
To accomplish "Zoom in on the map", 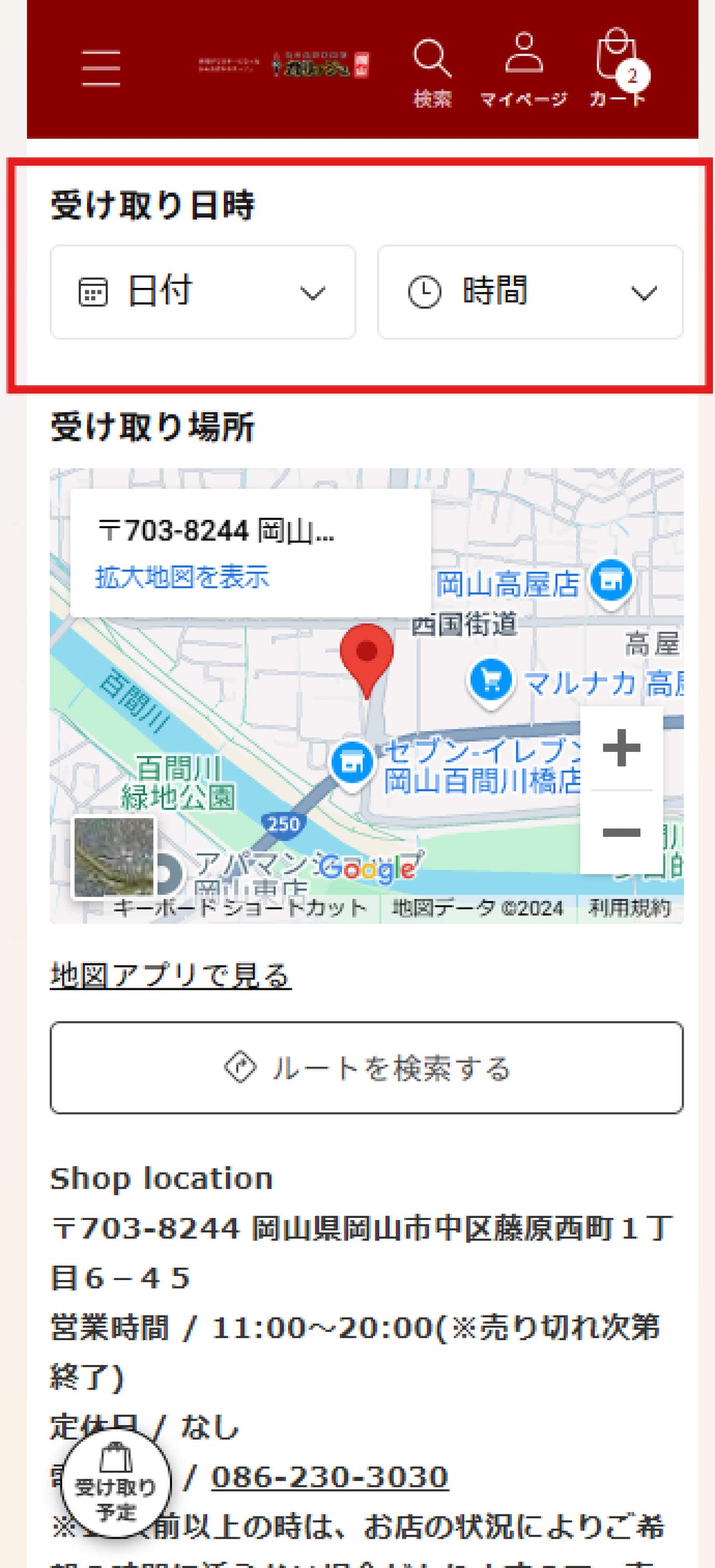I will pos(621,748).
